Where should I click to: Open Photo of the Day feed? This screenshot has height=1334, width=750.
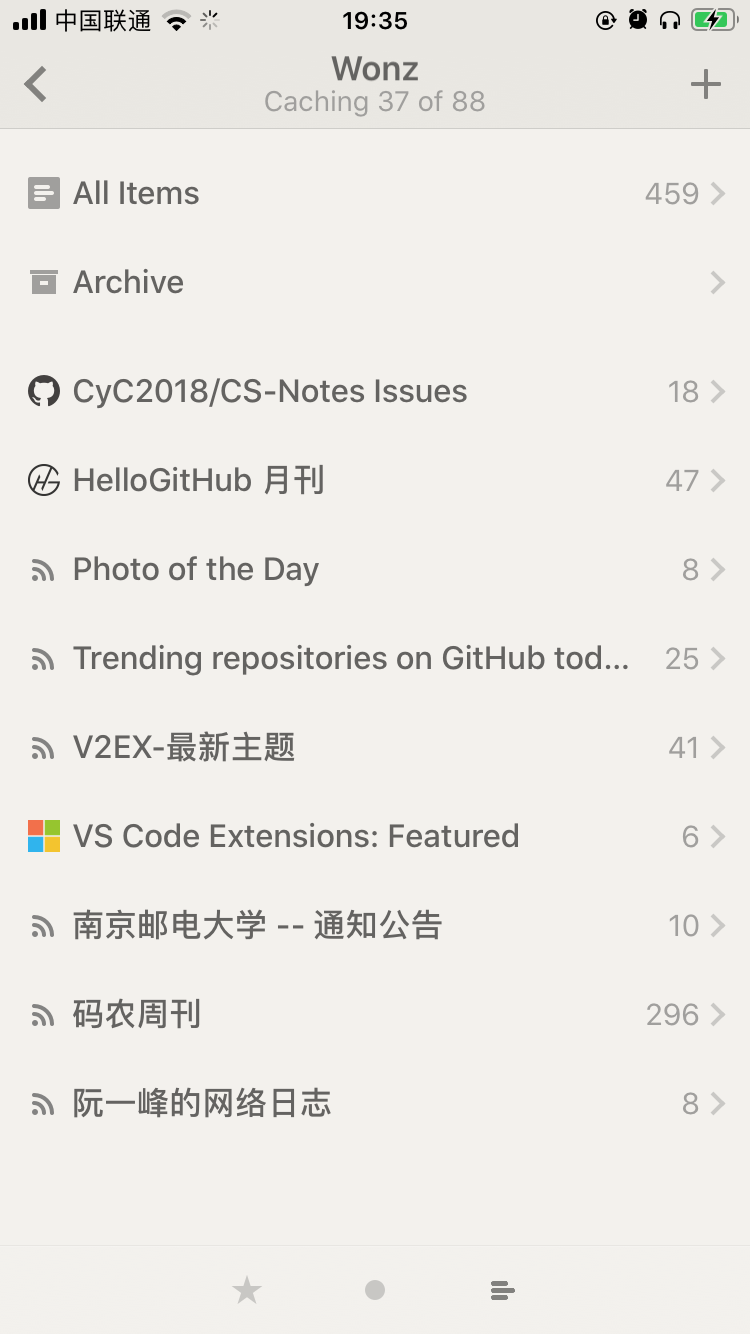[375, 569]
